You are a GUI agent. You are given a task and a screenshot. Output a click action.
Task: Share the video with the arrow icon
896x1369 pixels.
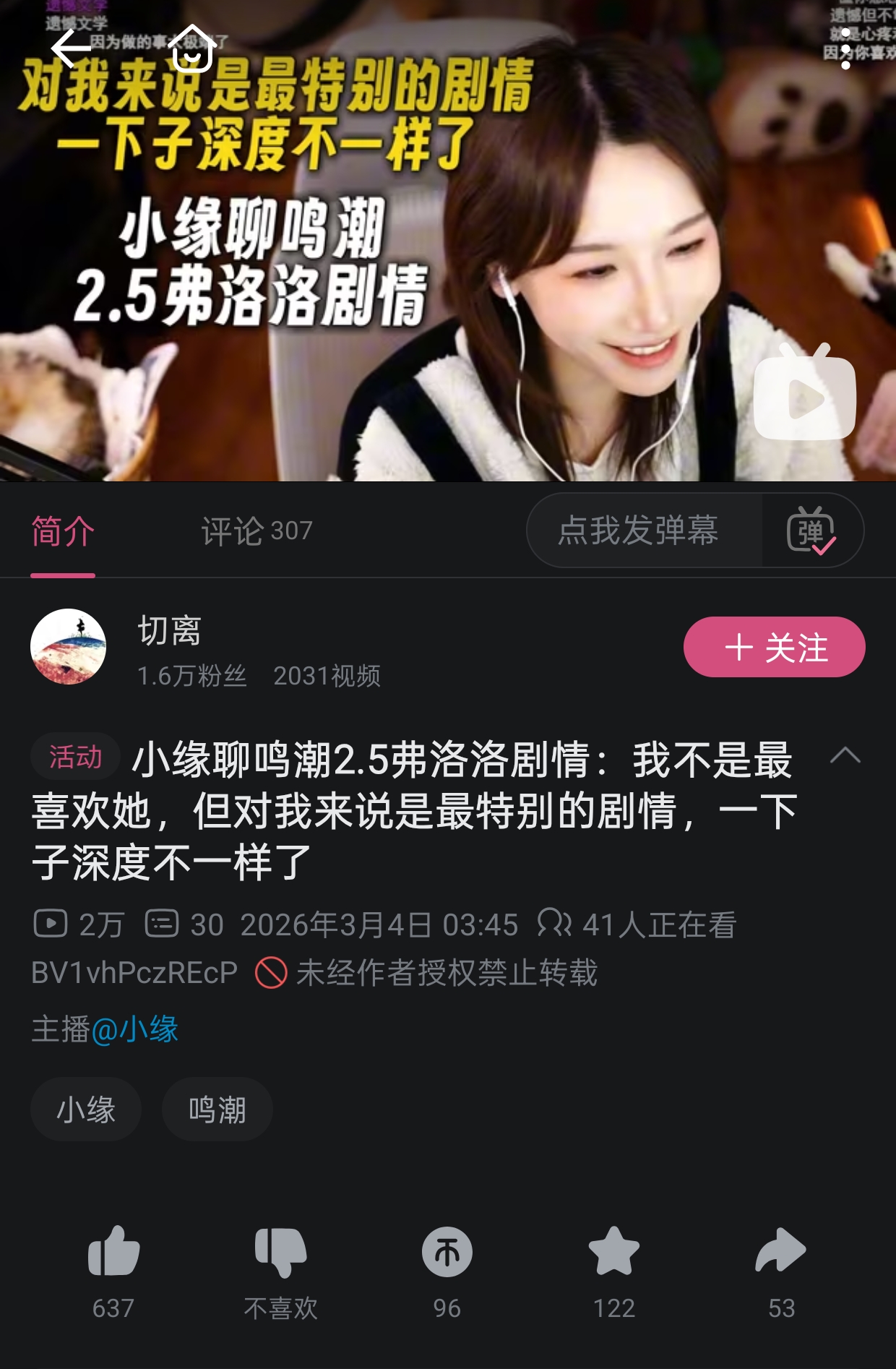tap(781, 1271)
